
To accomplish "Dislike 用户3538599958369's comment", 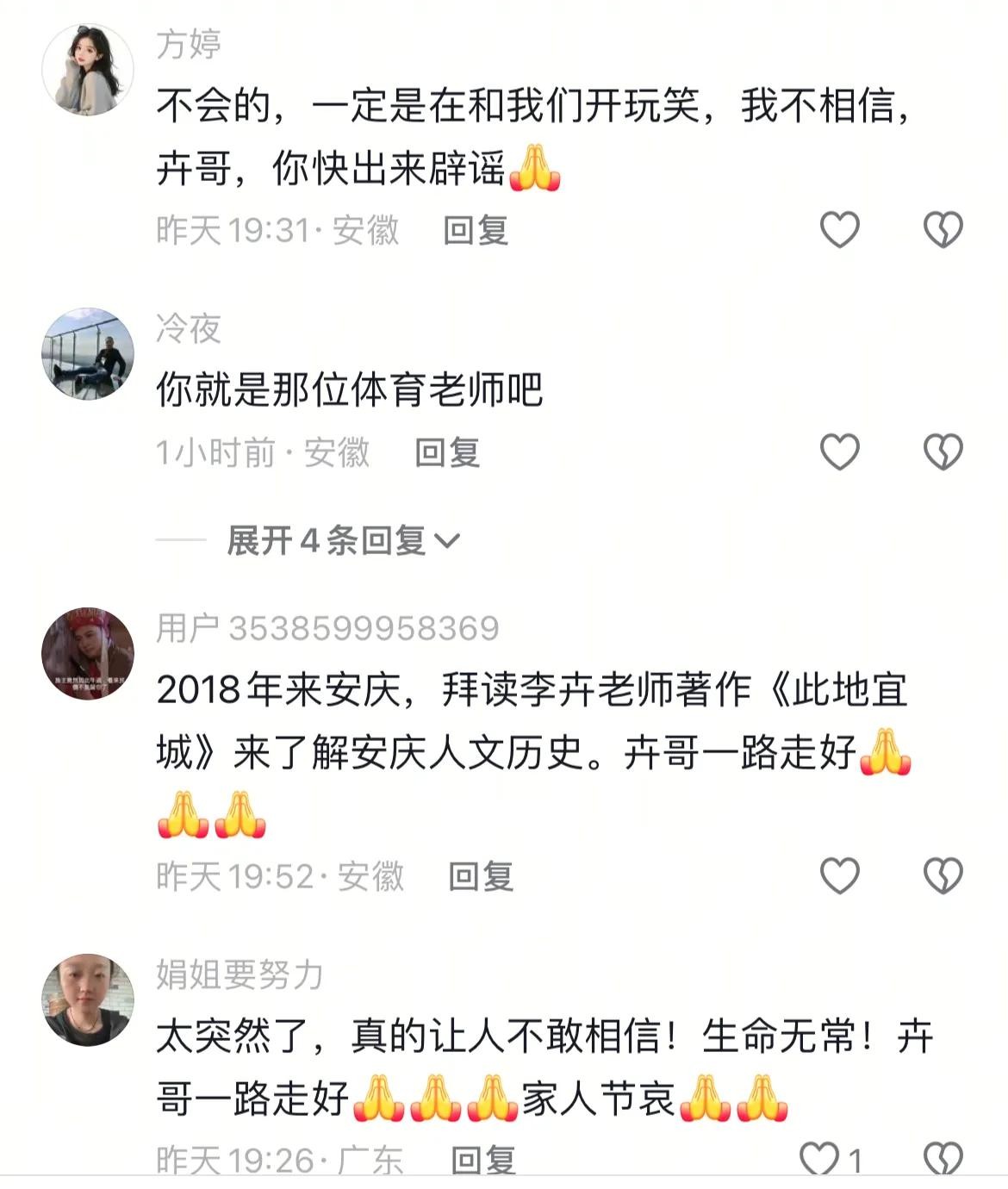I will click(x=943, y=876).
